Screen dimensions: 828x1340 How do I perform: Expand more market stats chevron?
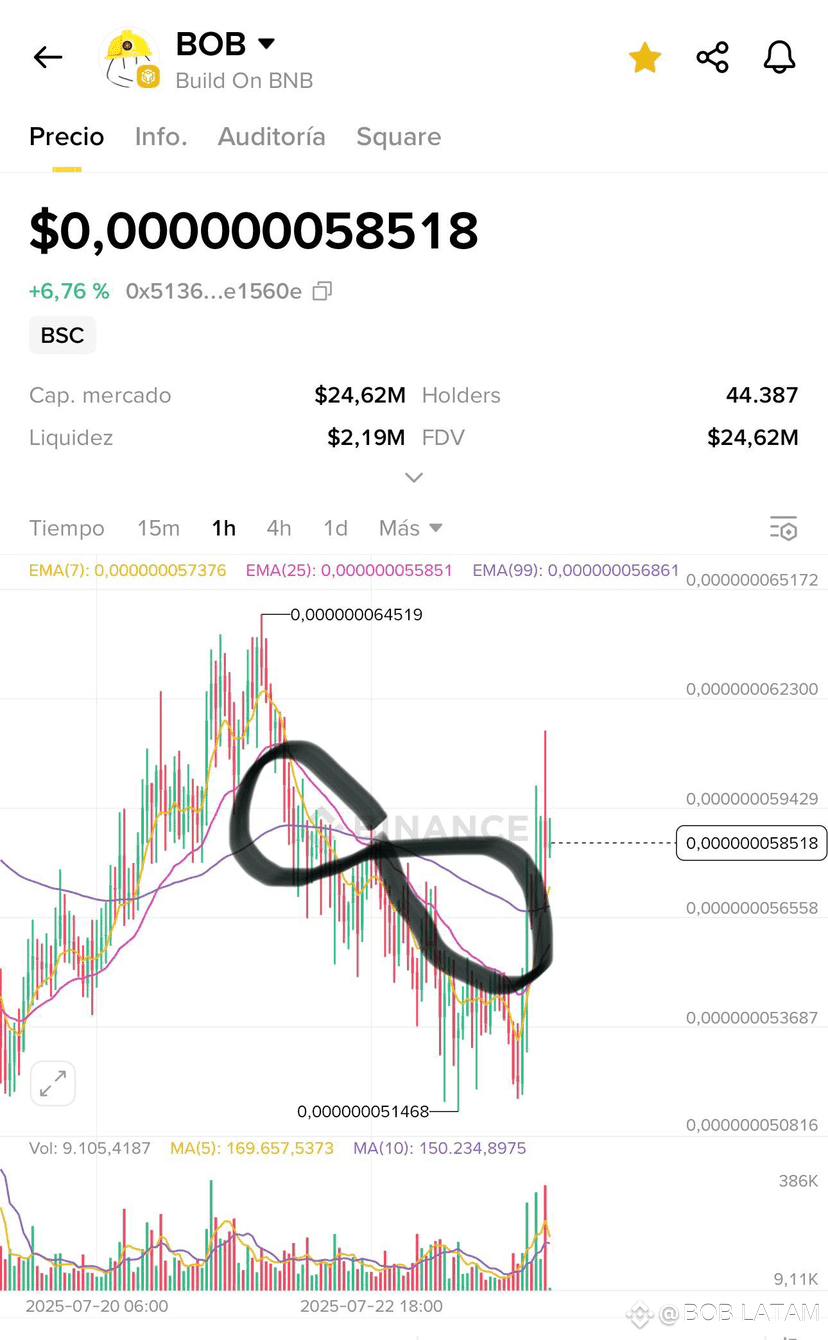[413, 478]
